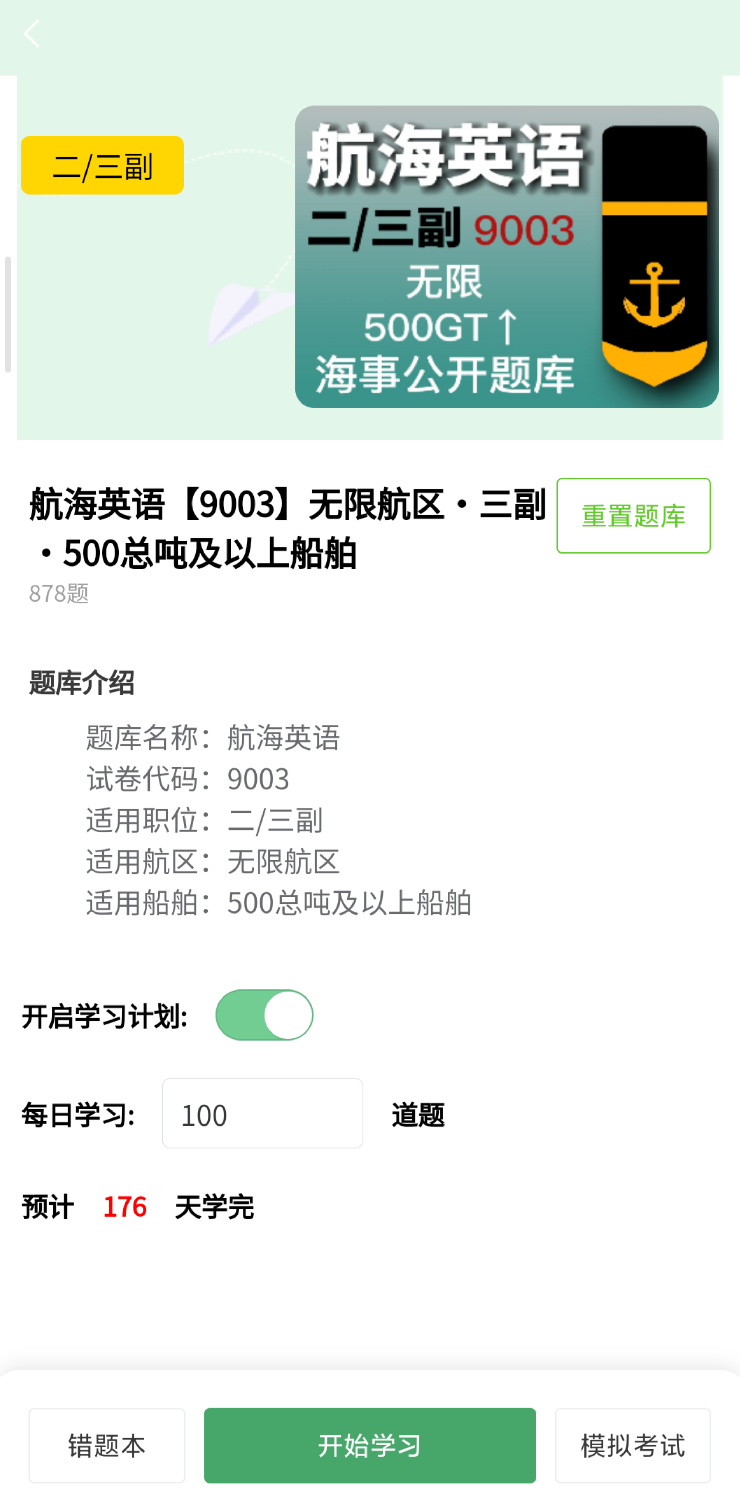Tap the red 176 estimated days number
The image size is (740, 1510).
click(123, 1207)
